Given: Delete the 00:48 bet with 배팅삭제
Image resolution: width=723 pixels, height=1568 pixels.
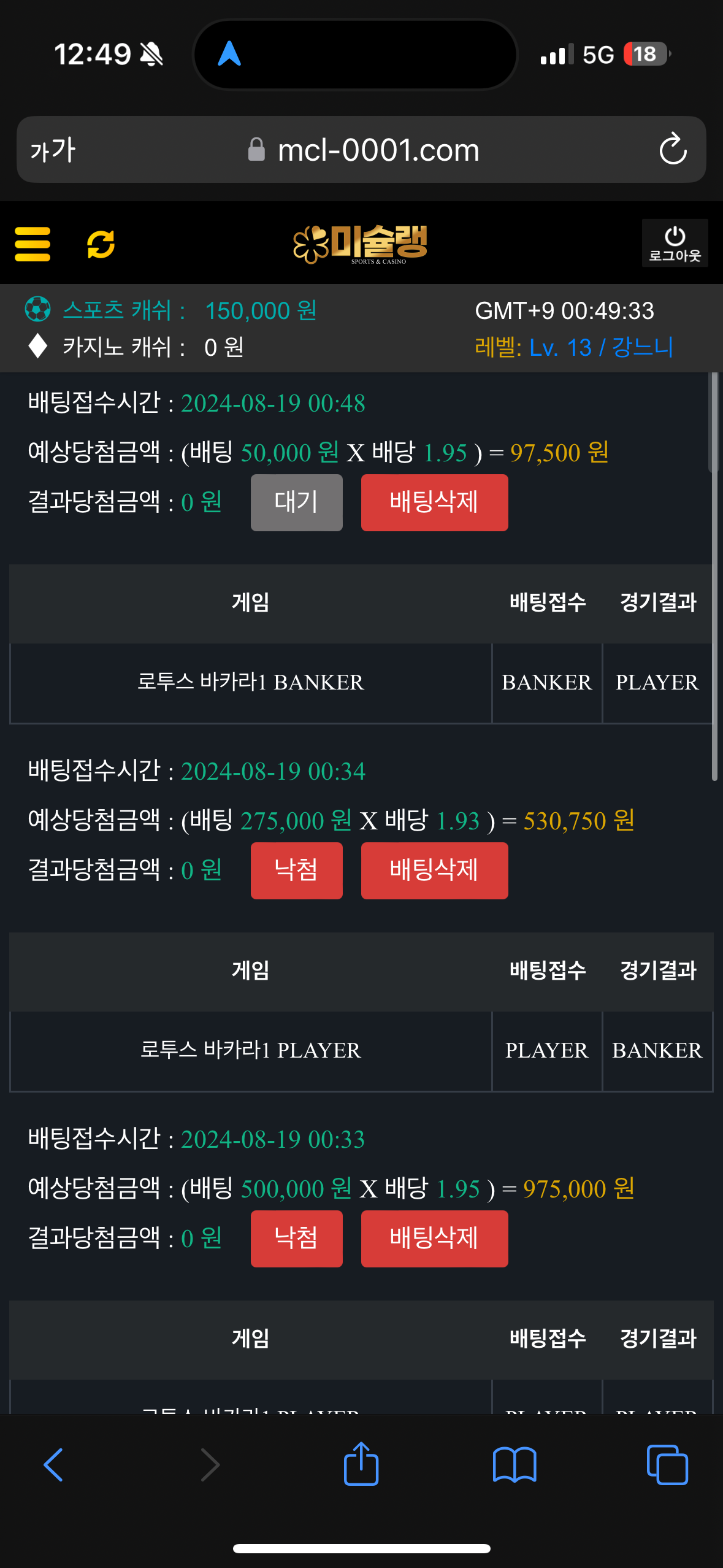Looking at the screenshot, I should pyautogui.click(x=434, y=502).
